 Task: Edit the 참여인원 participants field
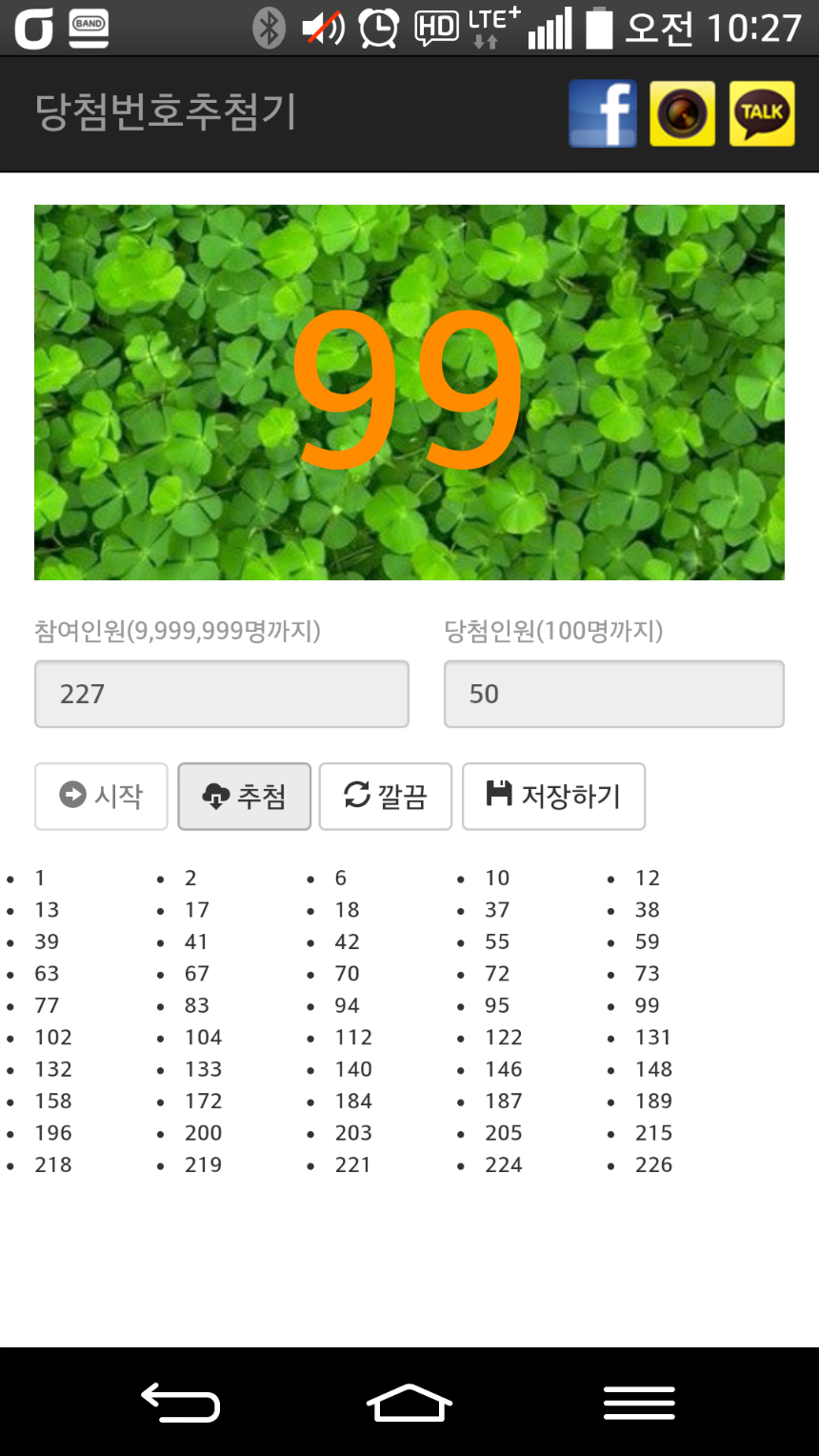tap(221, 694)
